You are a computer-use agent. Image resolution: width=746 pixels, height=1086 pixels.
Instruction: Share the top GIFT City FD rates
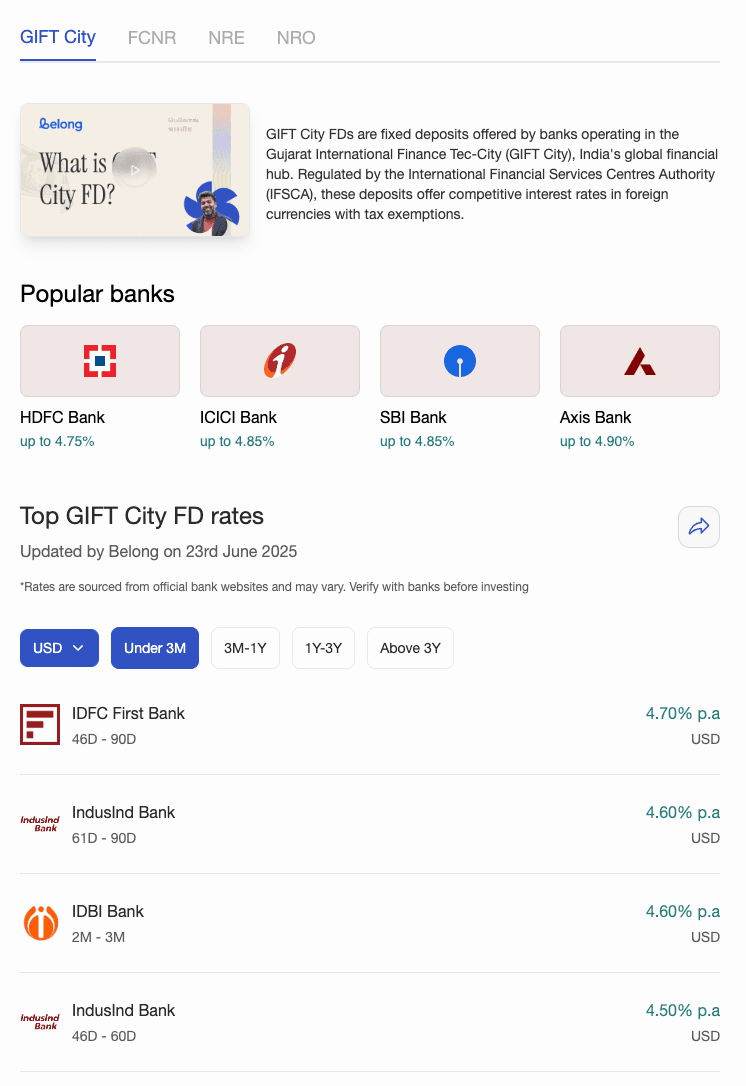[x=699, y=527]
